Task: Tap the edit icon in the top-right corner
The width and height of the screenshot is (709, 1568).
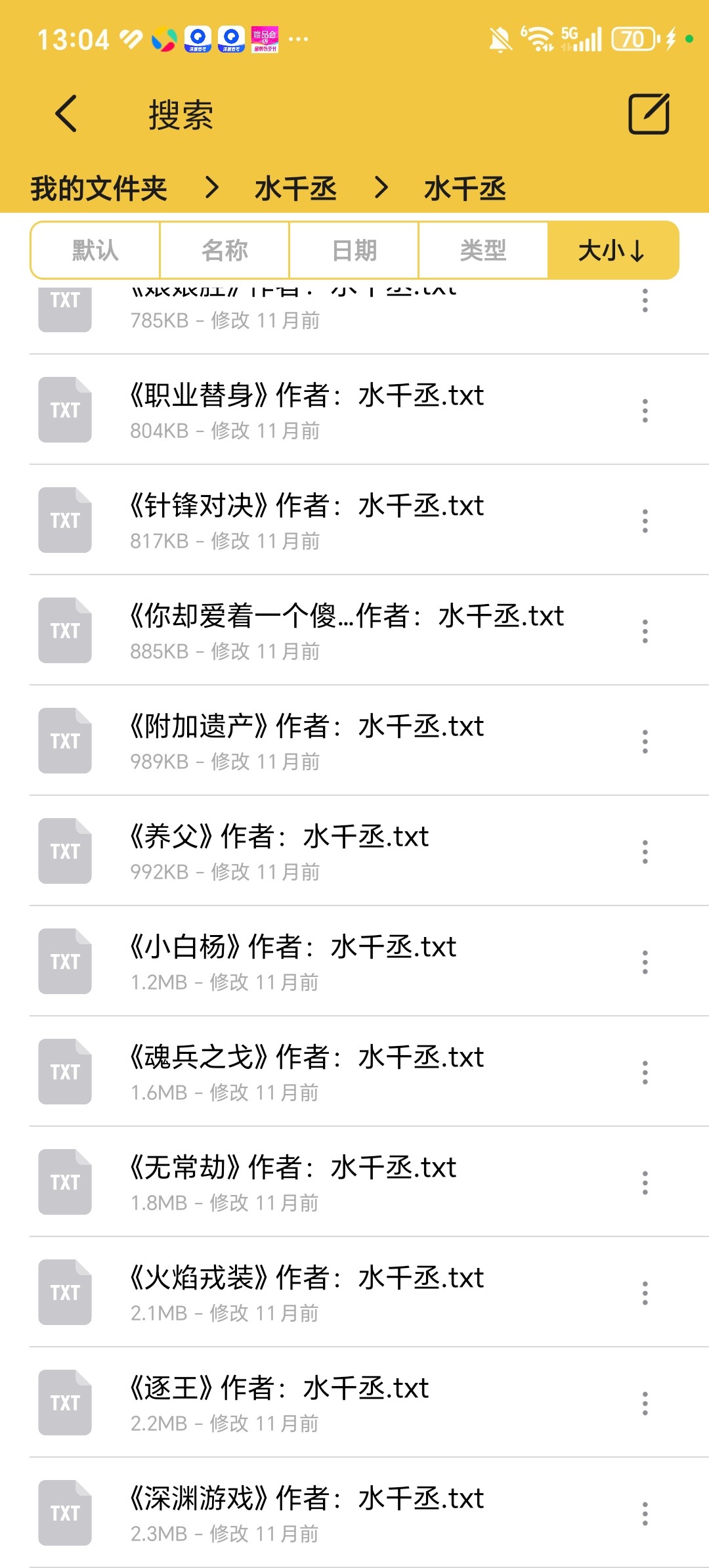Action: tap(649, 114)
